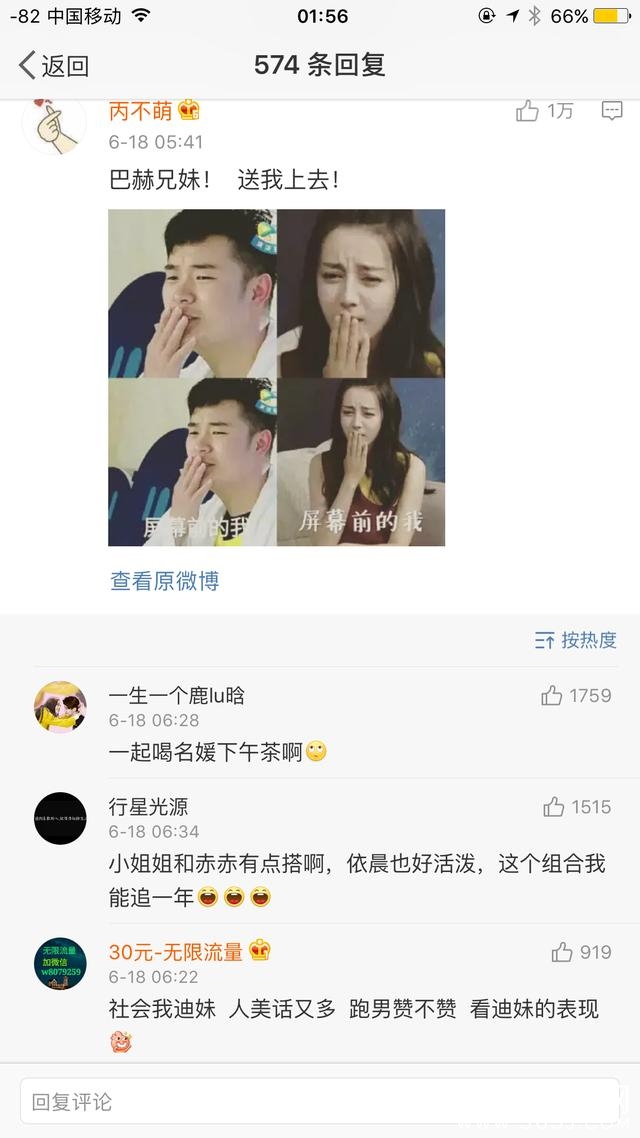Viewport: 640px width, 1138px height.
Task: Open the reply icon on 丙不萌's comment
Action: point(612,111)
